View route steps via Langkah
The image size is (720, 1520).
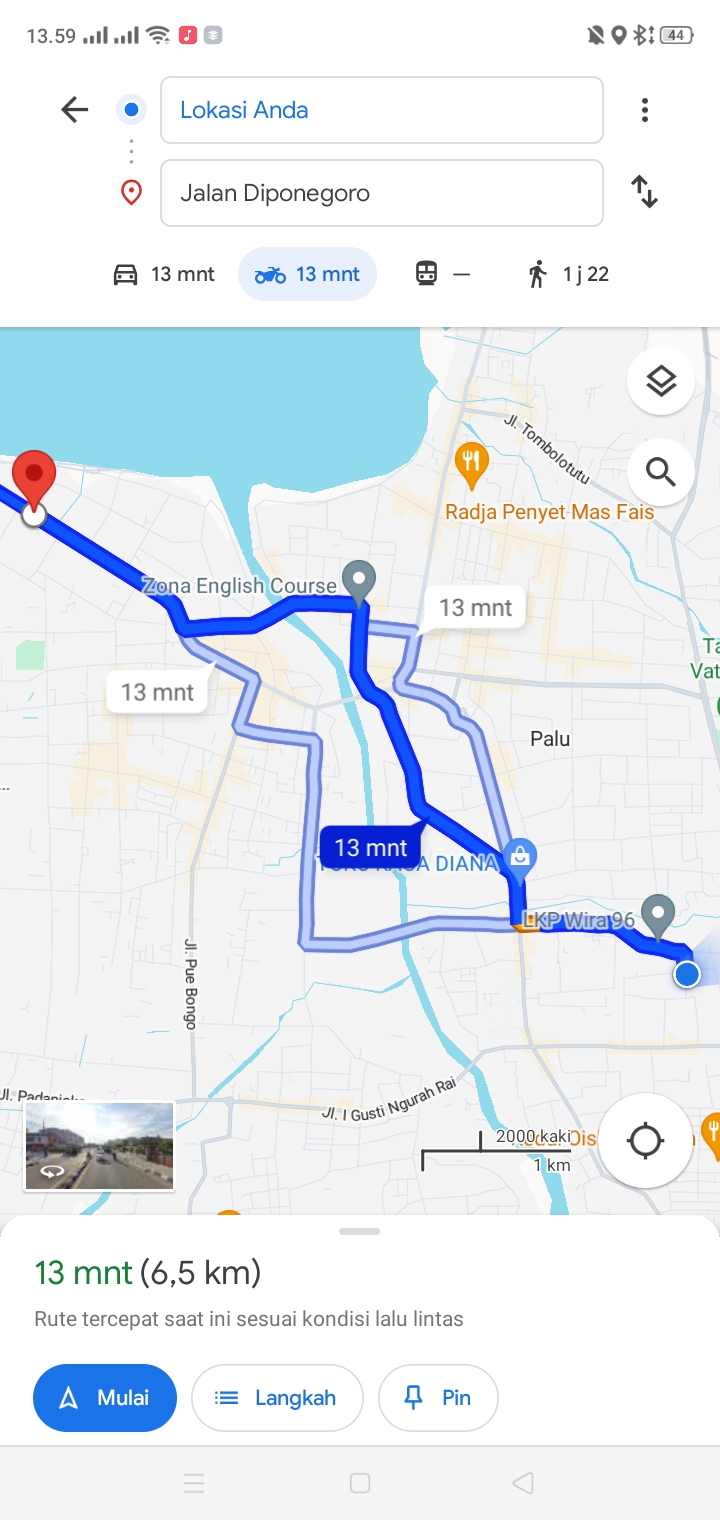[x=277, y=1398]
